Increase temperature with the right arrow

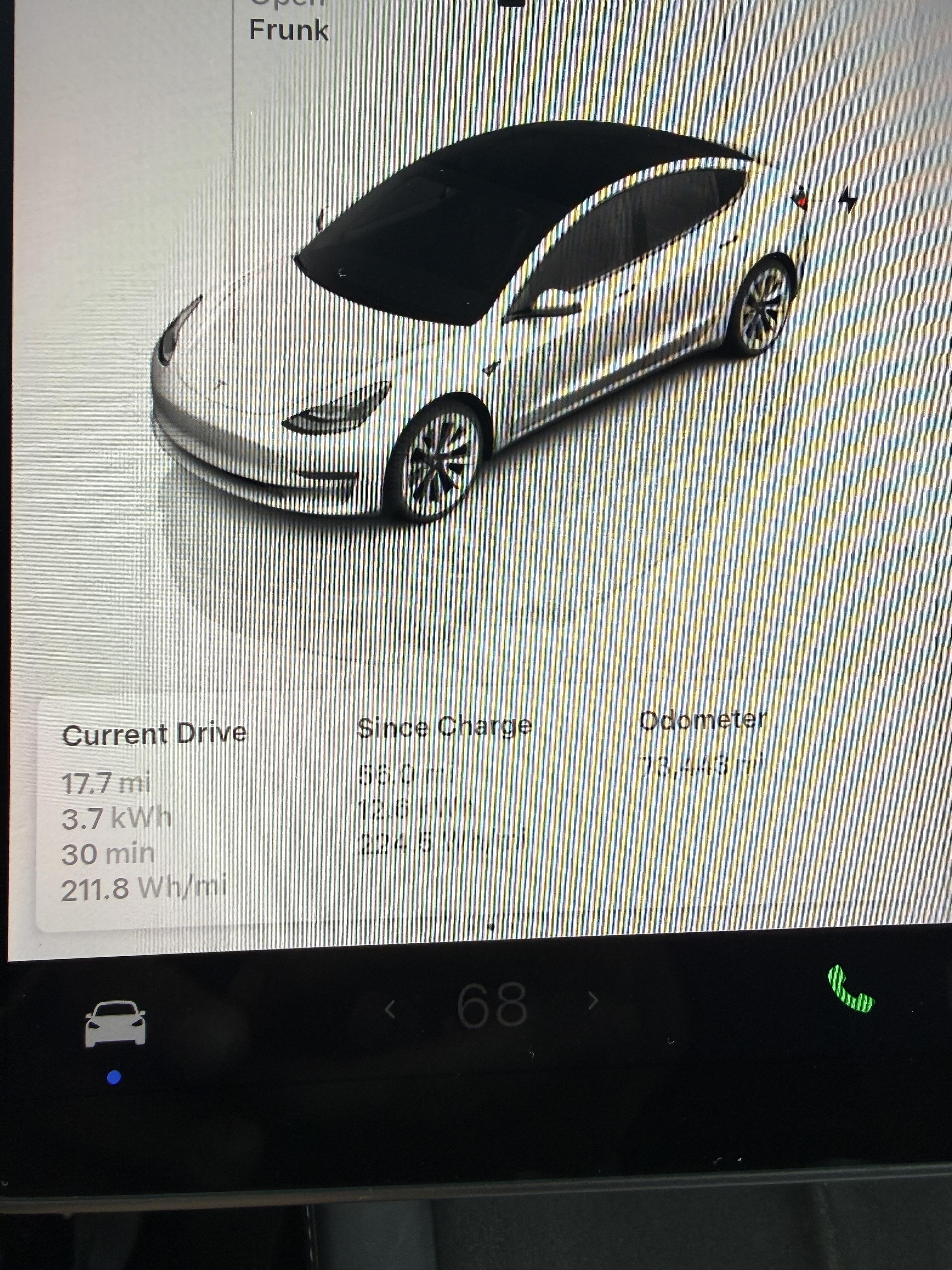click(x=593, y=1001)
